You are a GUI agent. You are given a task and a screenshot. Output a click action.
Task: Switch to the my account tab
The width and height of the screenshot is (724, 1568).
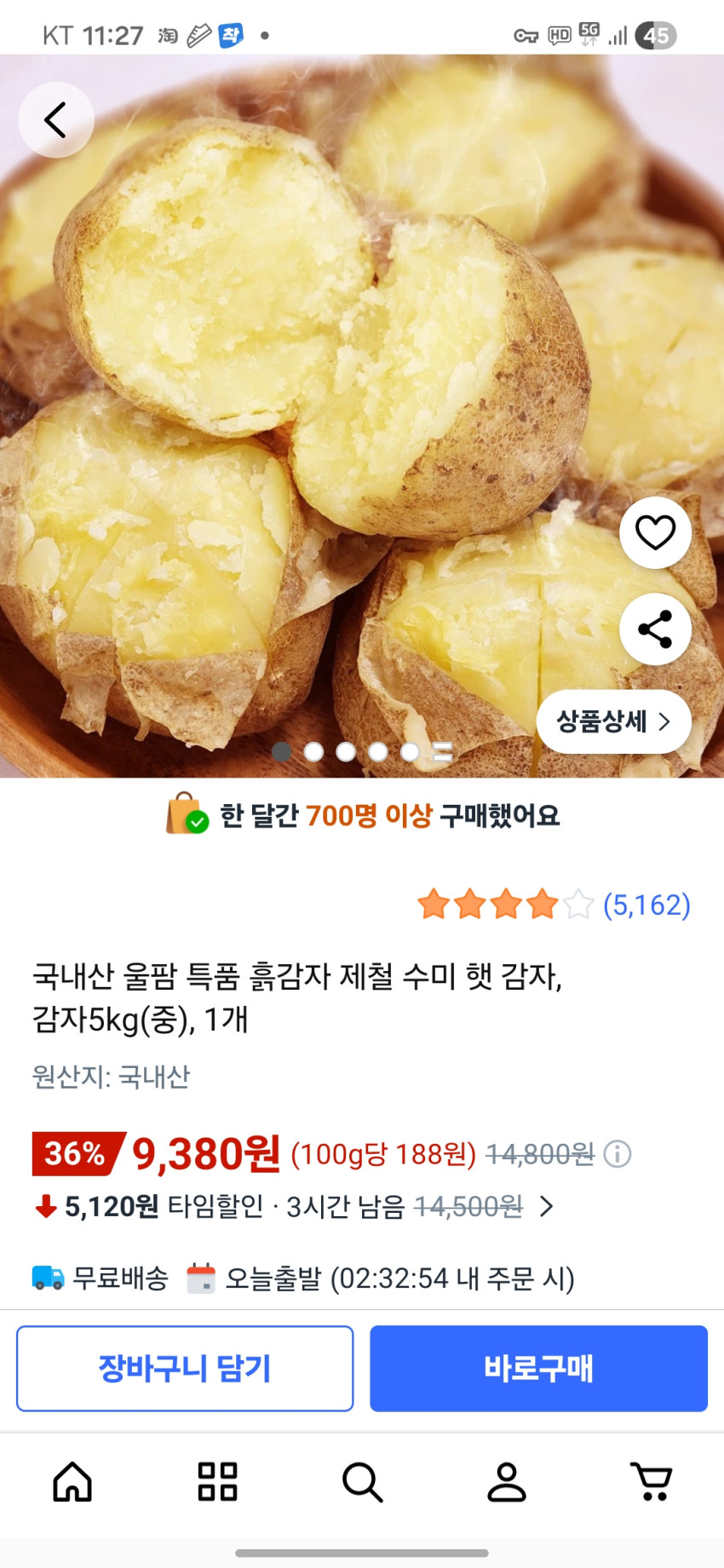(507, 1482)
